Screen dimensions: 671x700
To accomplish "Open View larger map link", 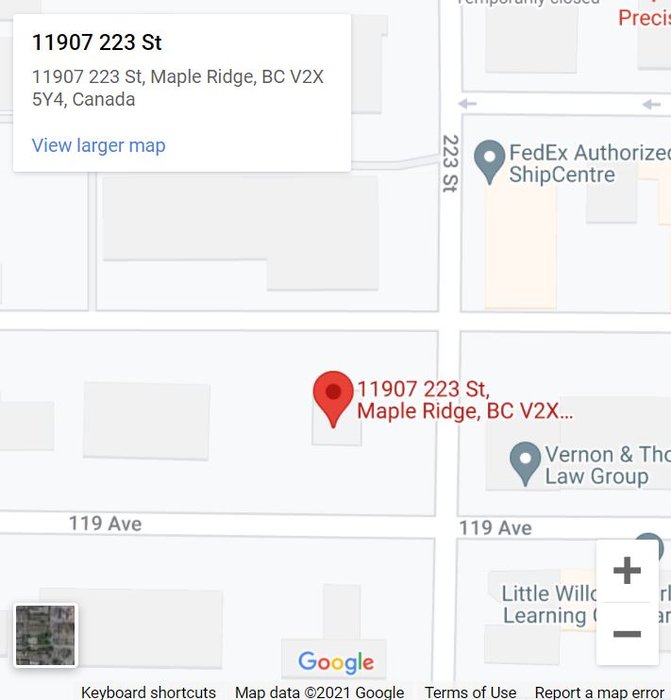I will [98, 145].
